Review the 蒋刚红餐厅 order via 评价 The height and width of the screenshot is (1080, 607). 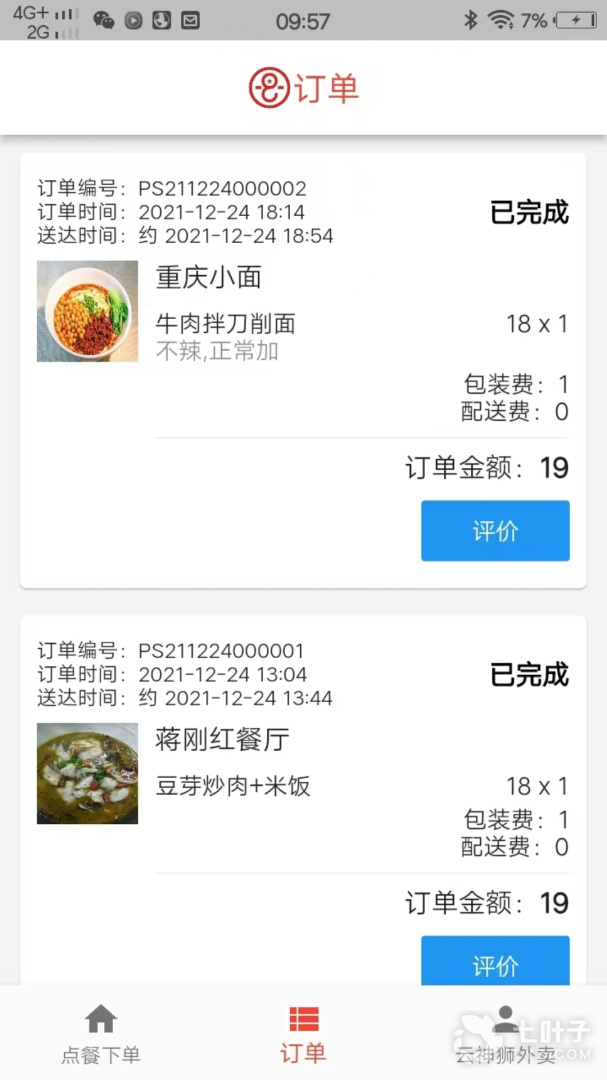[x=495, y=962]
